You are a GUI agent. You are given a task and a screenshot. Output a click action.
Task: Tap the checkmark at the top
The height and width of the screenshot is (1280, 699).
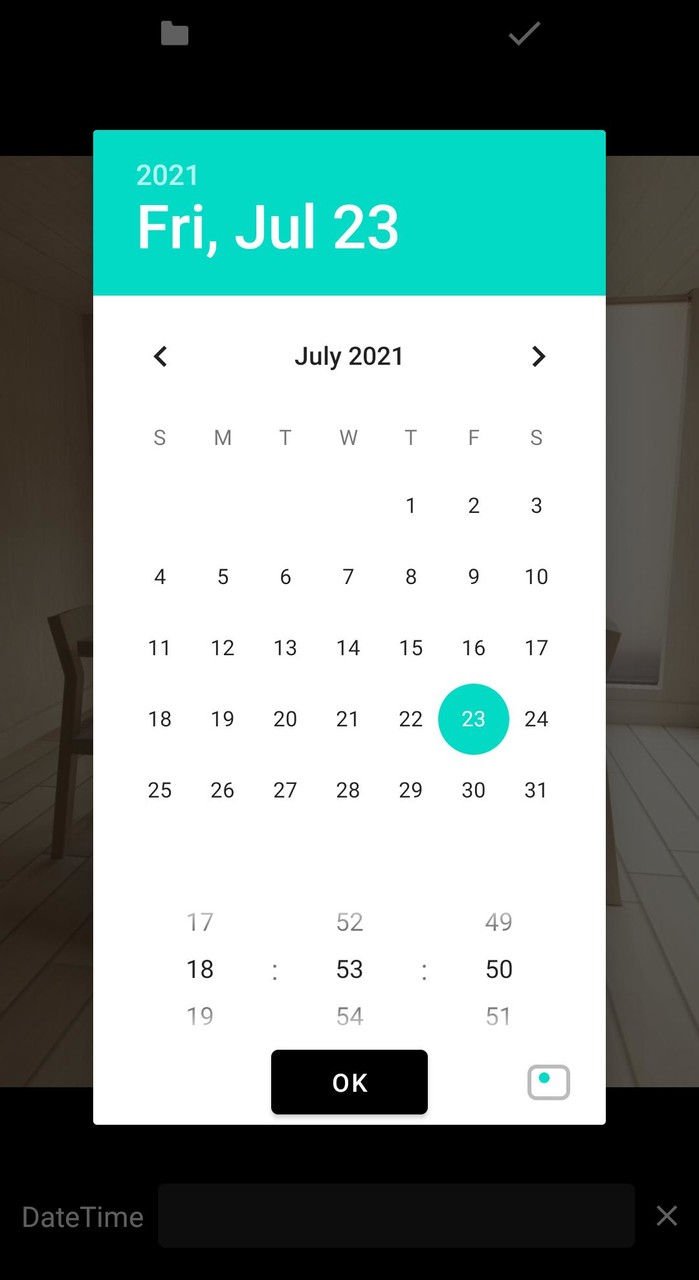click(524, 34)
